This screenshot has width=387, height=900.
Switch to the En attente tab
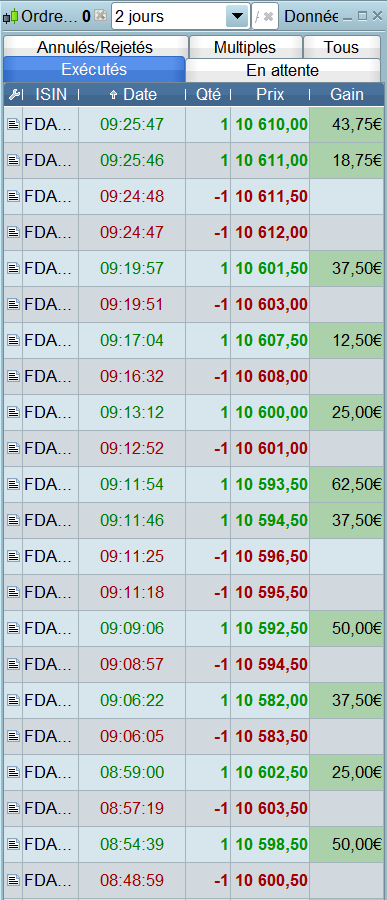282,71
